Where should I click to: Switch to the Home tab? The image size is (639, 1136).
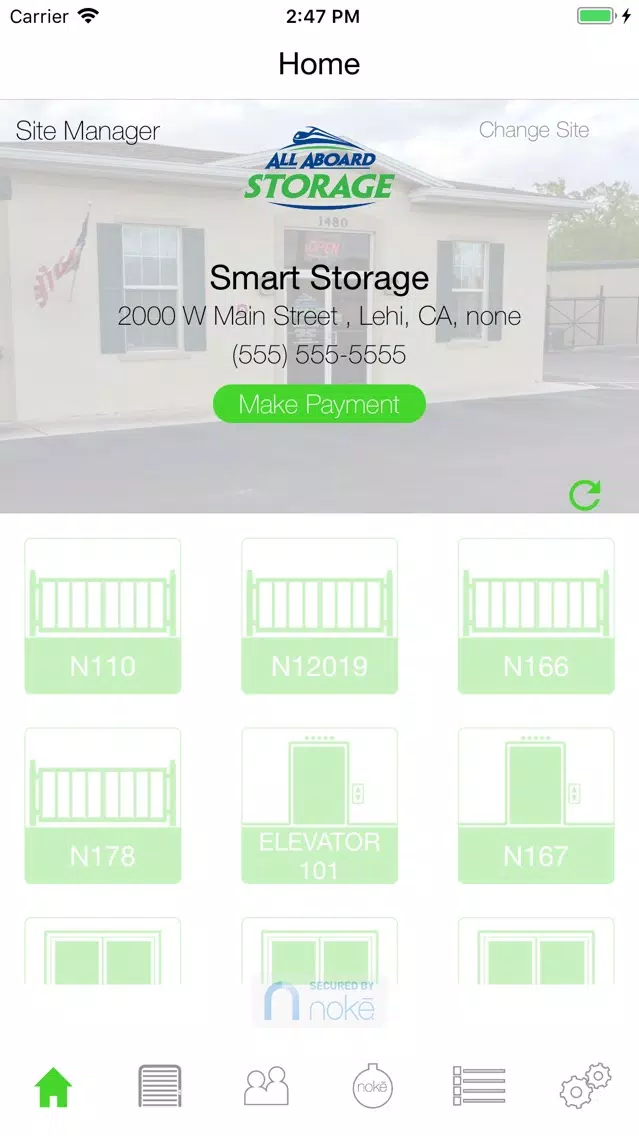pyautogui.click(x=54, y=1086)
